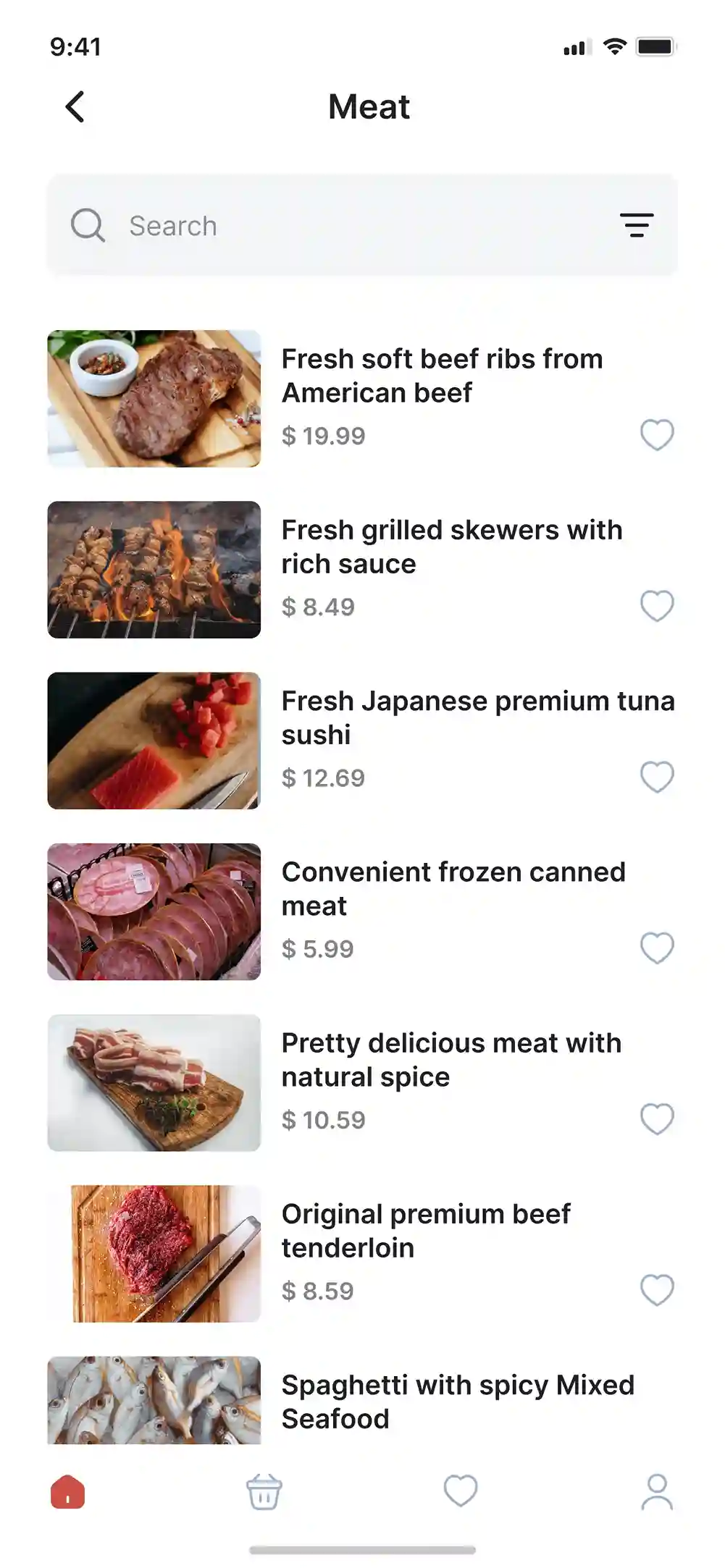Viewport: 725px width, 1568px height.
Task: Favorite the Fresh soft beef ribs item
Action: 657,435
